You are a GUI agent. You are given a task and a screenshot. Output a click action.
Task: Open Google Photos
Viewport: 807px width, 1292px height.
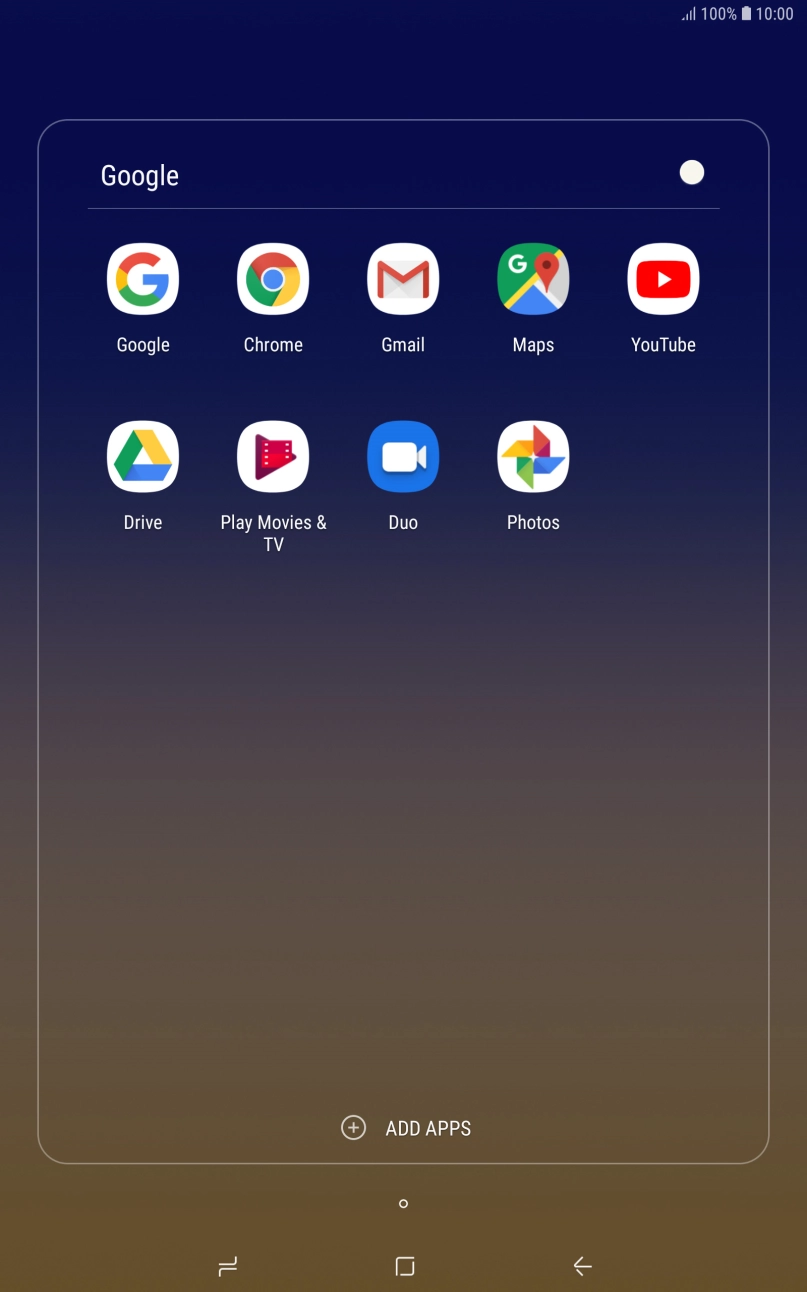(x=532, y=456)
